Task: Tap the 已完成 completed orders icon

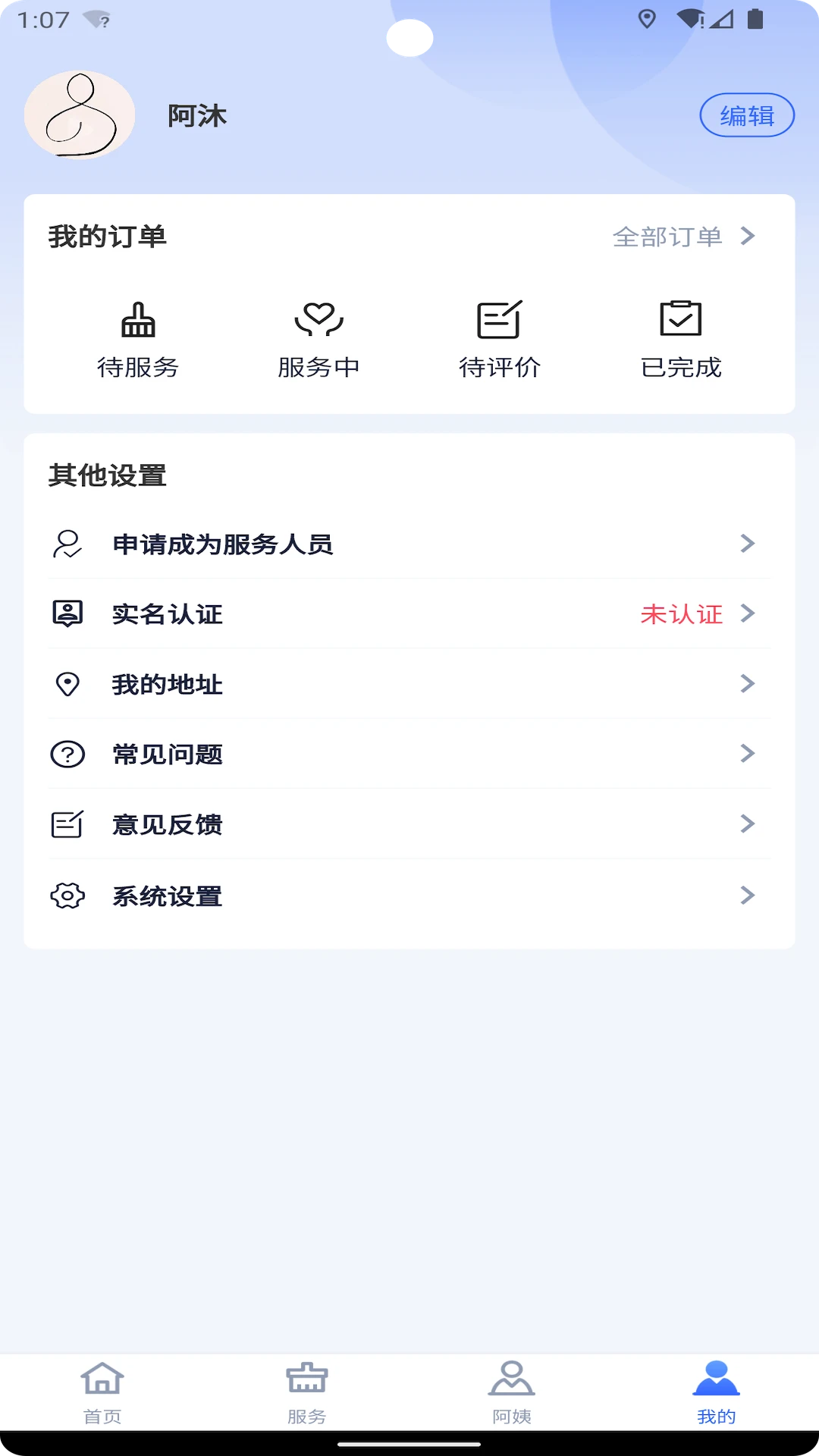Action: click(681, 318)
